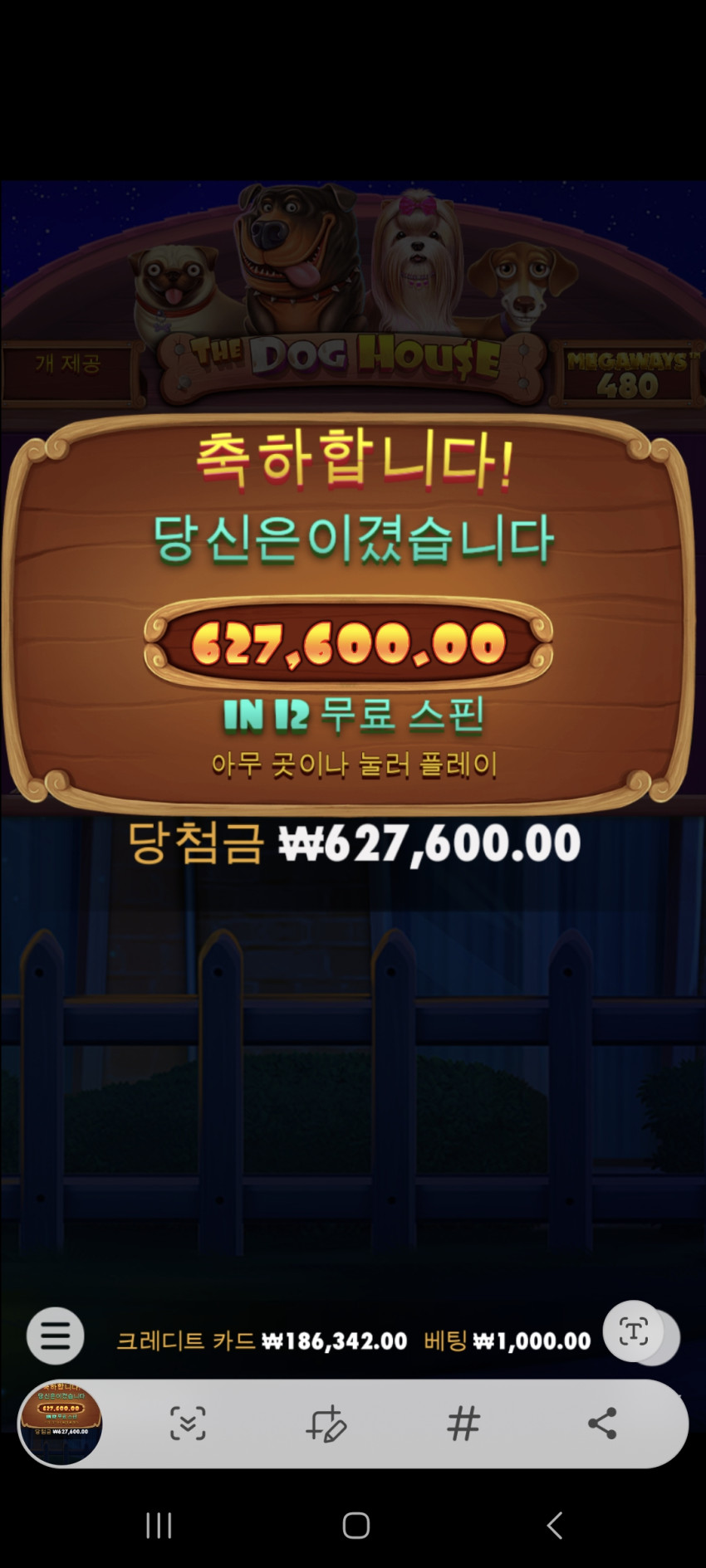Image resolution: width=706 pixels, height=1568 pixels.
Task: Tap the congratulations win panel to continue
Action: [x=350, y=613]
